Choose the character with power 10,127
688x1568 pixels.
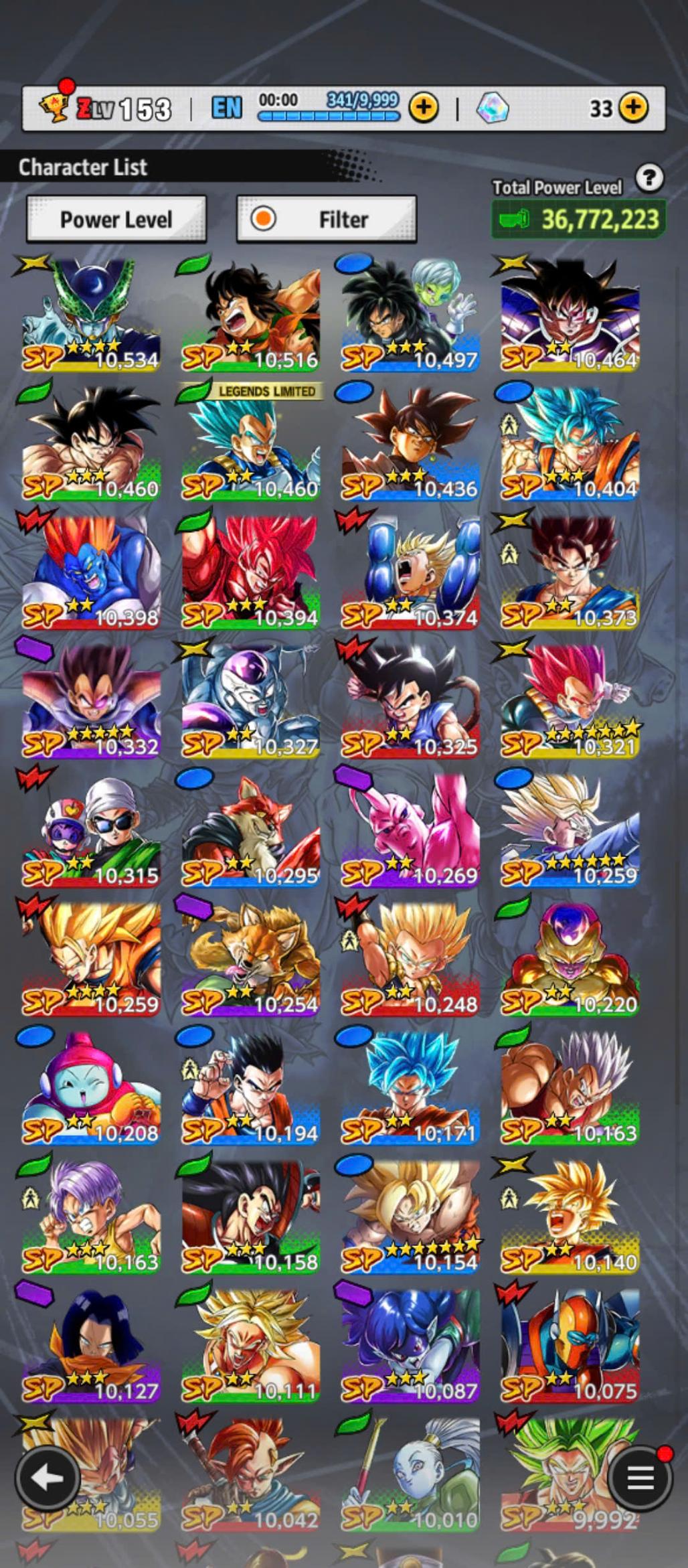point(91,1346)
